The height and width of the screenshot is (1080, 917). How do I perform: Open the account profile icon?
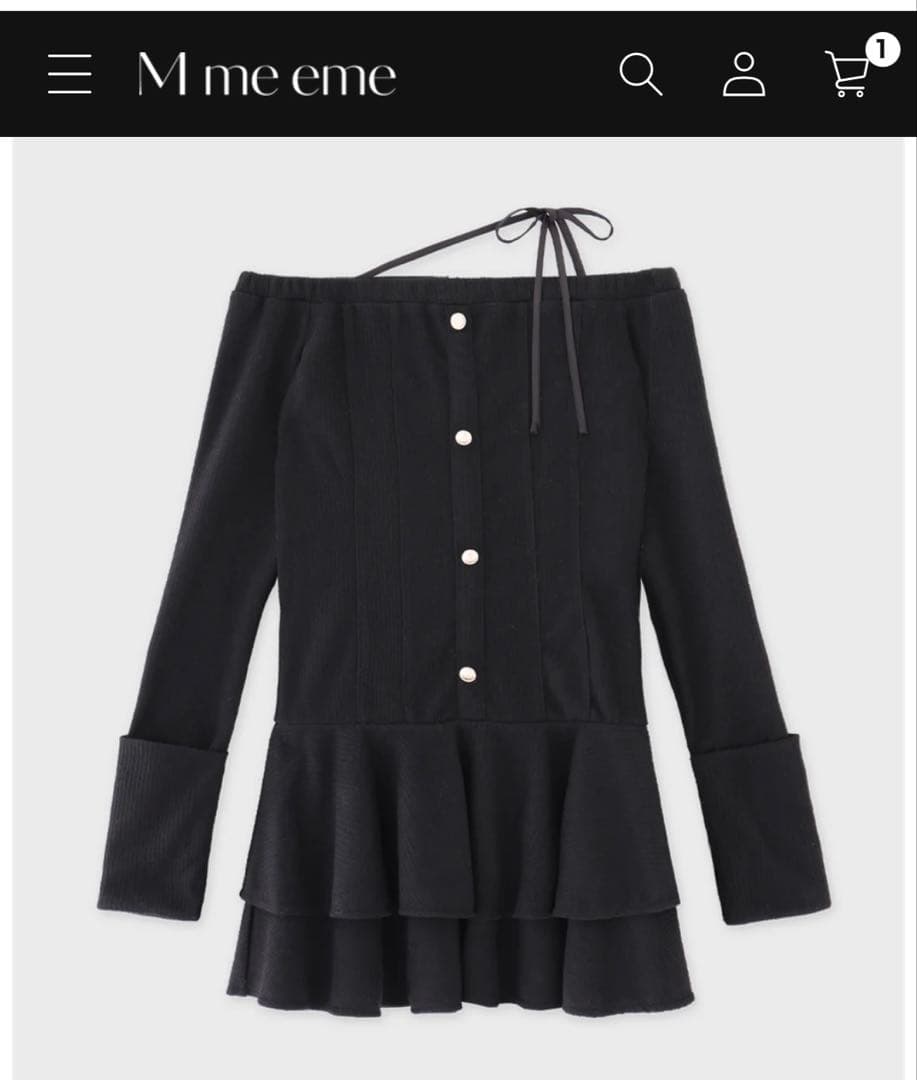[743, 75]
